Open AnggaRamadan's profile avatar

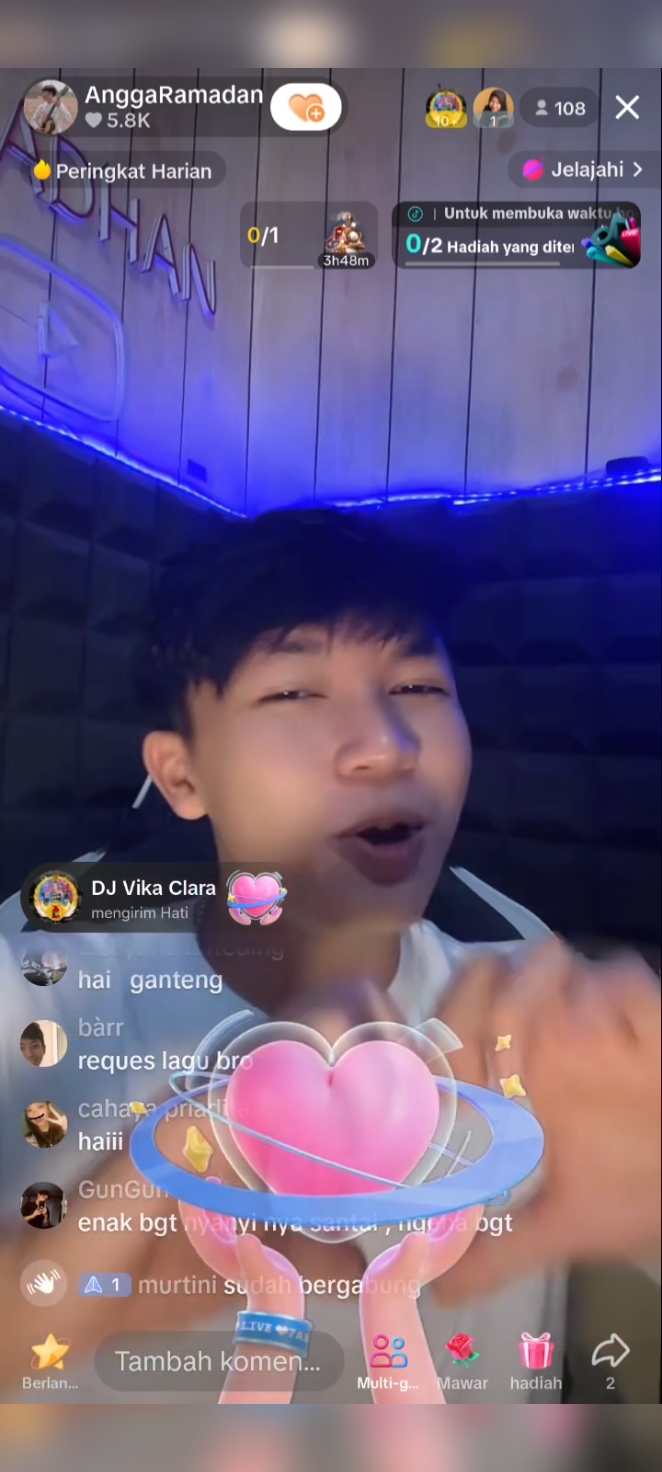(x=50, y=107)
